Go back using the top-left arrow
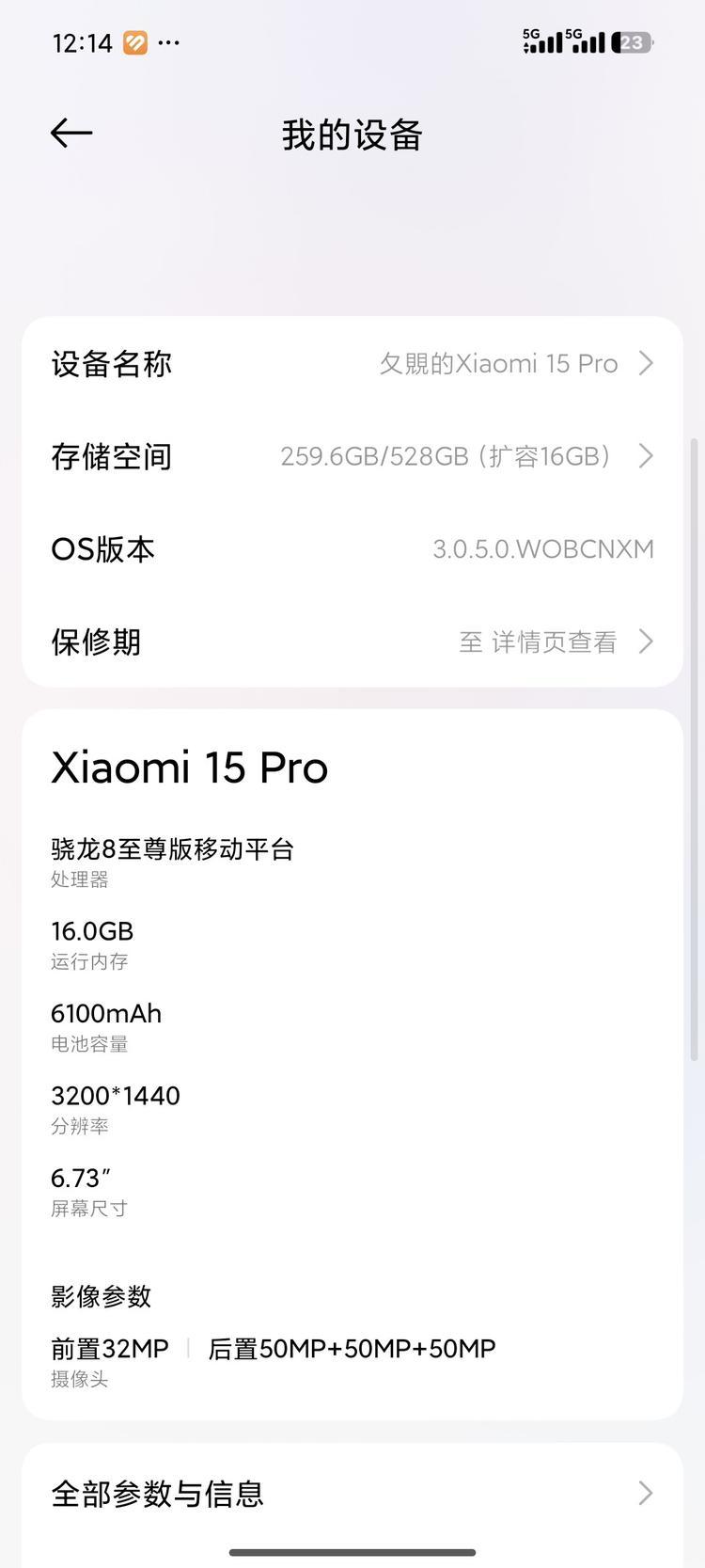705x1568 pixels. [71, 134]
